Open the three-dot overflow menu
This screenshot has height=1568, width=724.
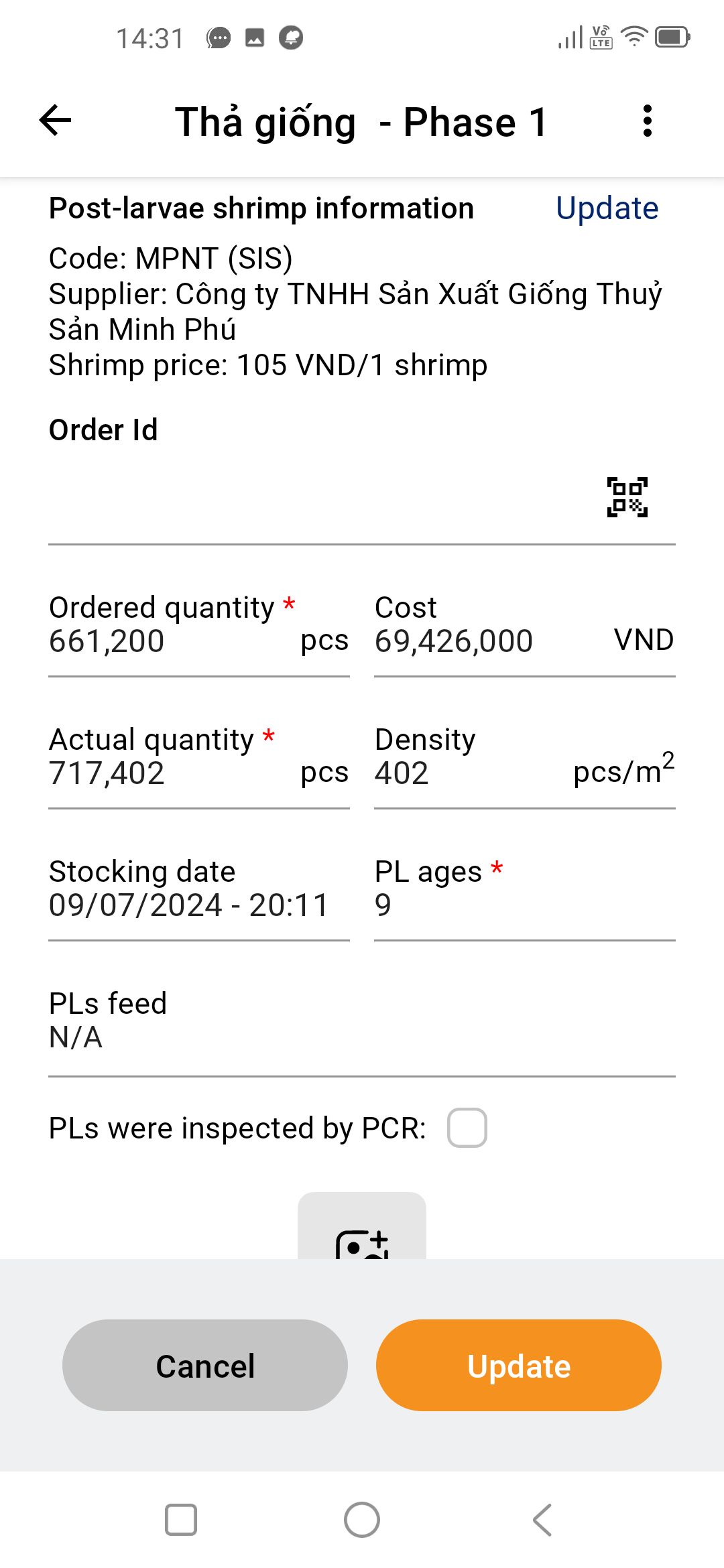[x=647, y=121]
